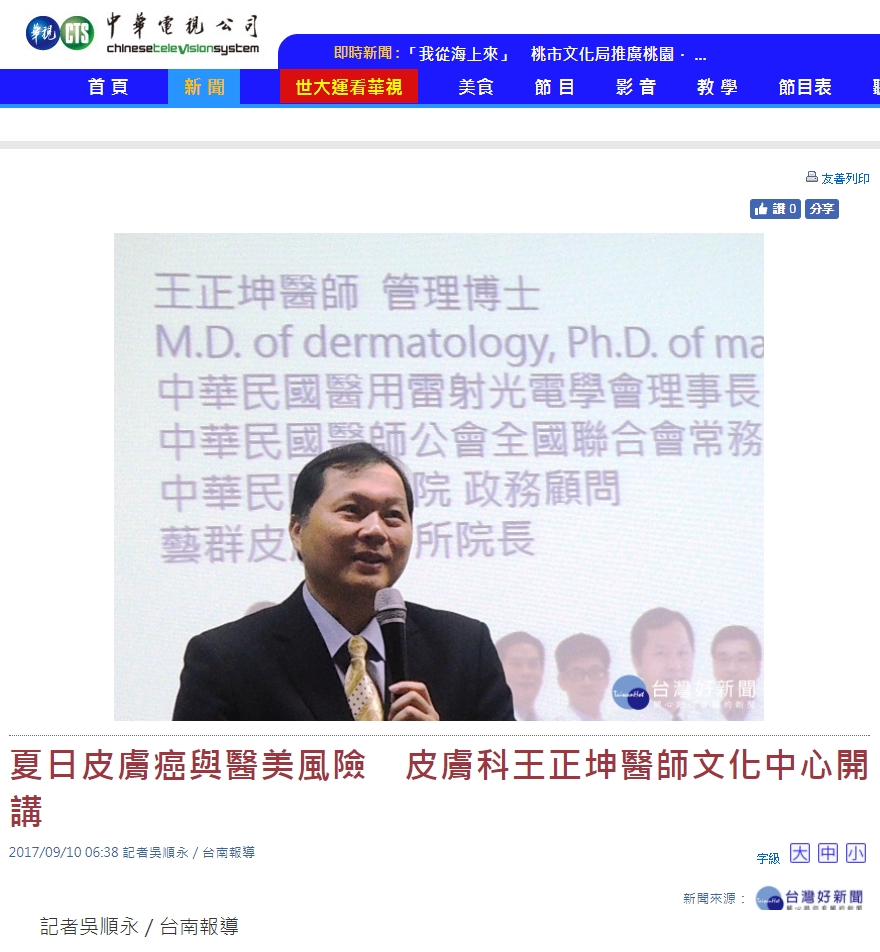Like this article with the 讚 button

[775, 209]
